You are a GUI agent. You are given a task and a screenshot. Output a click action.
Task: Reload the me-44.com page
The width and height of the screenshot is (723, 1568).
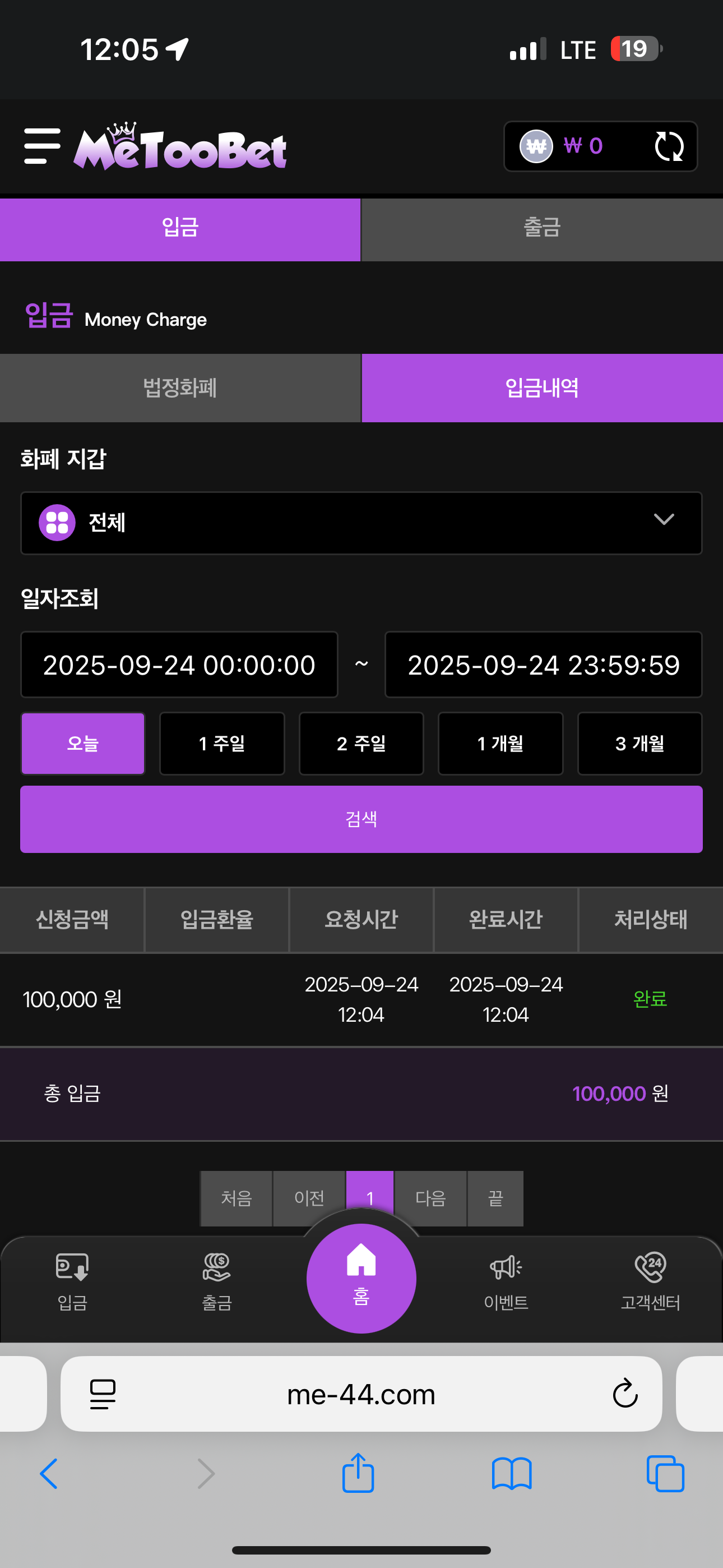(x=624, y=1394)
